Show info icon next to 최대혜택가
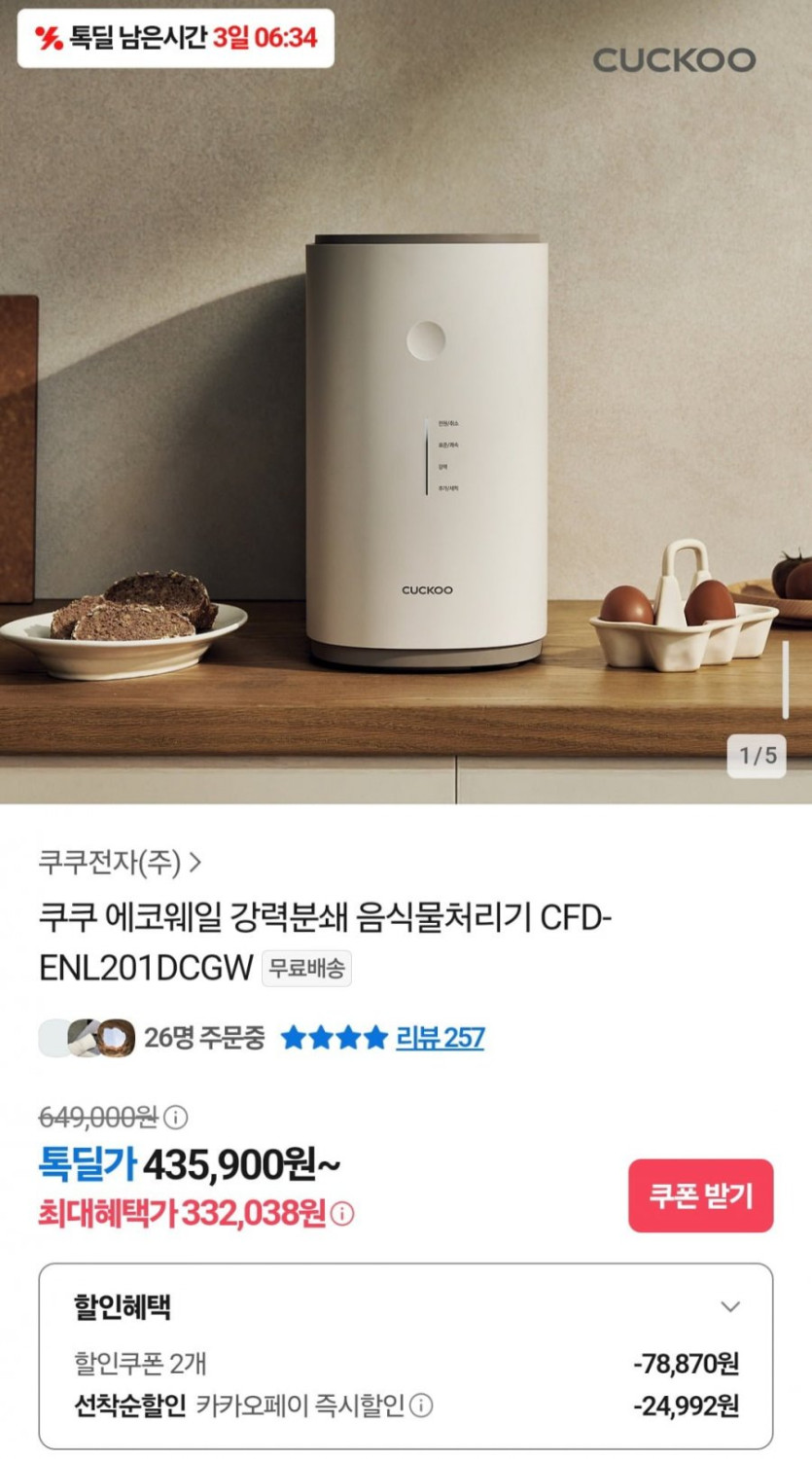The width and height of the screenshot is (812, 1459). [x=343, y=1214]
